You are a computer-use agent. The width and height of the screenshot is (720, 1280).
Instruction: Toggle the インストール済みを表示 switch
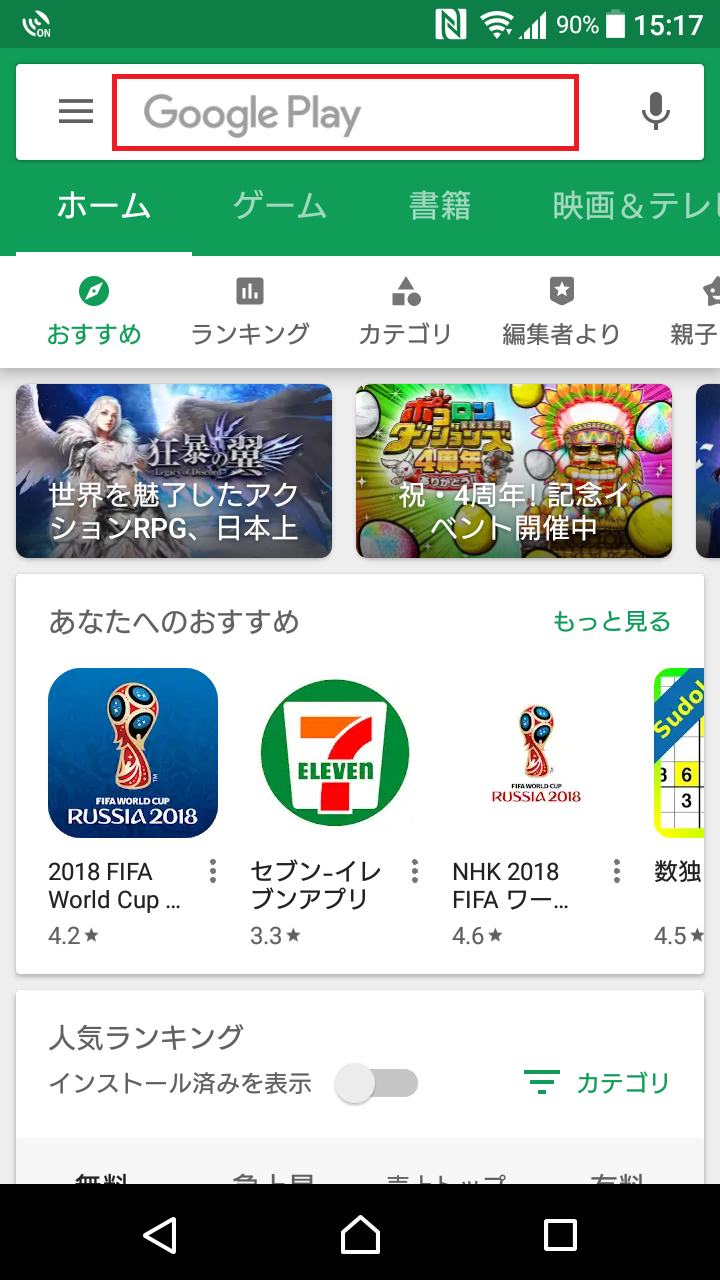click(x=377, y=1083)
